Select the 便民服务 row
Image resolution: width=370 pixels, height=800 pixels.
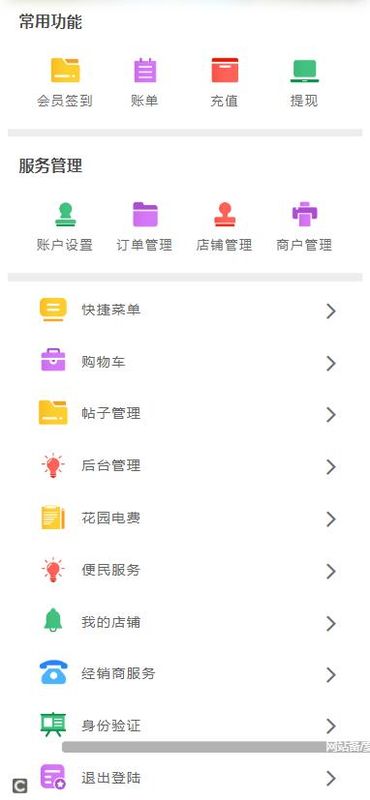[185, 570]
